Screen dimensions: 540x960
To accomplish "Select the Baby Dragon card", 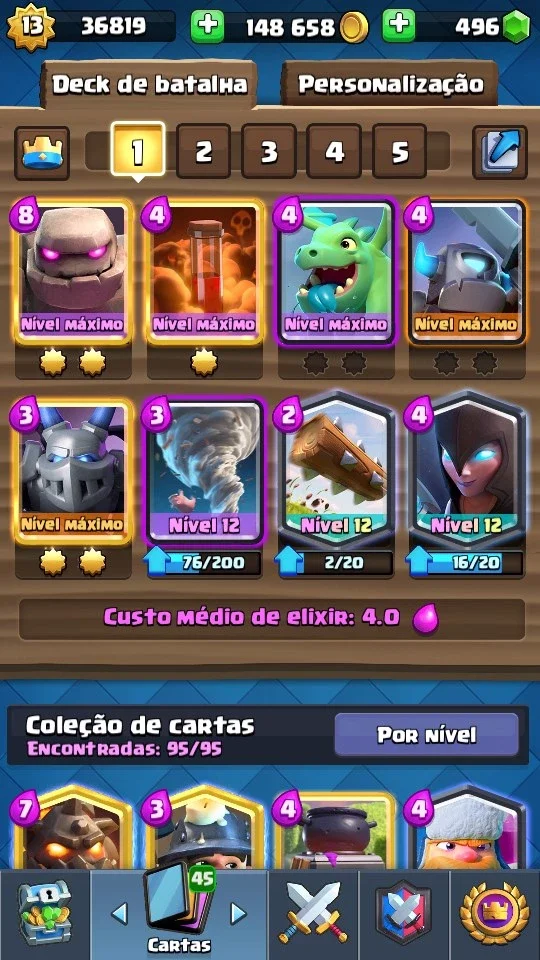I will [336, 272].
